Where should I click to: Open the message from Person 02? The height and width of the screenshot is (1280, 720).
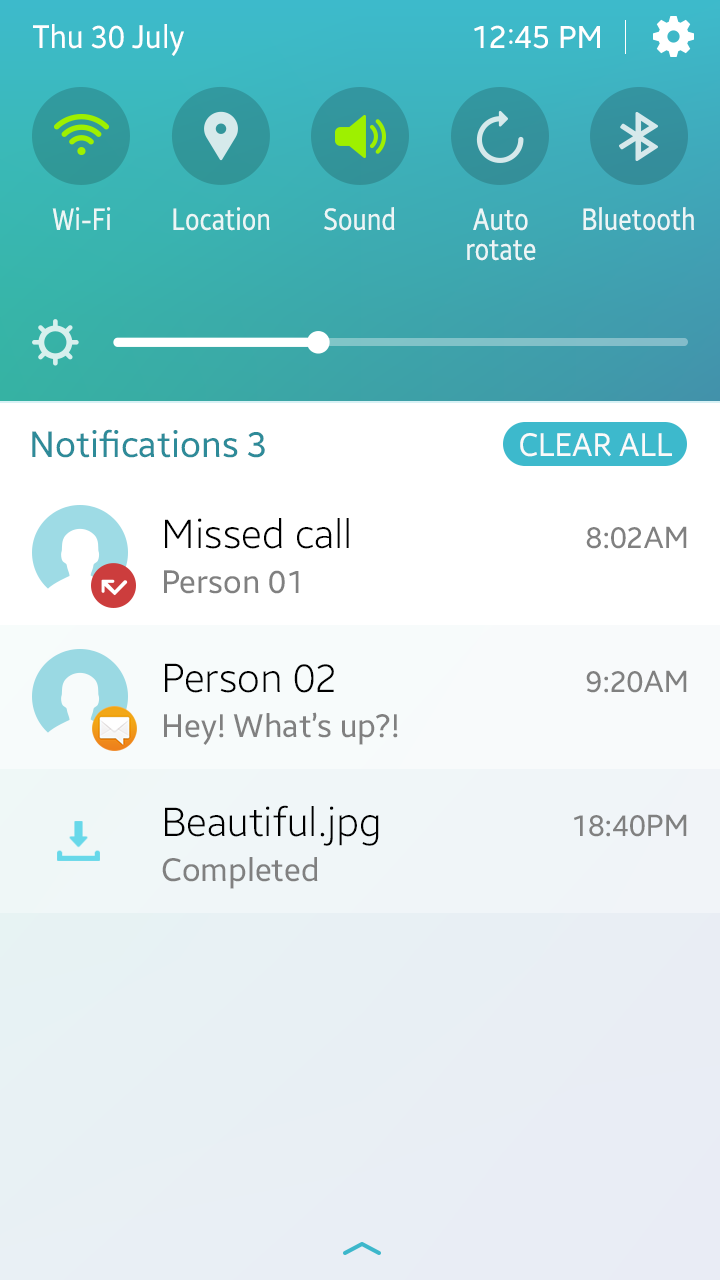pyautogui.click(x=360, y=699)
